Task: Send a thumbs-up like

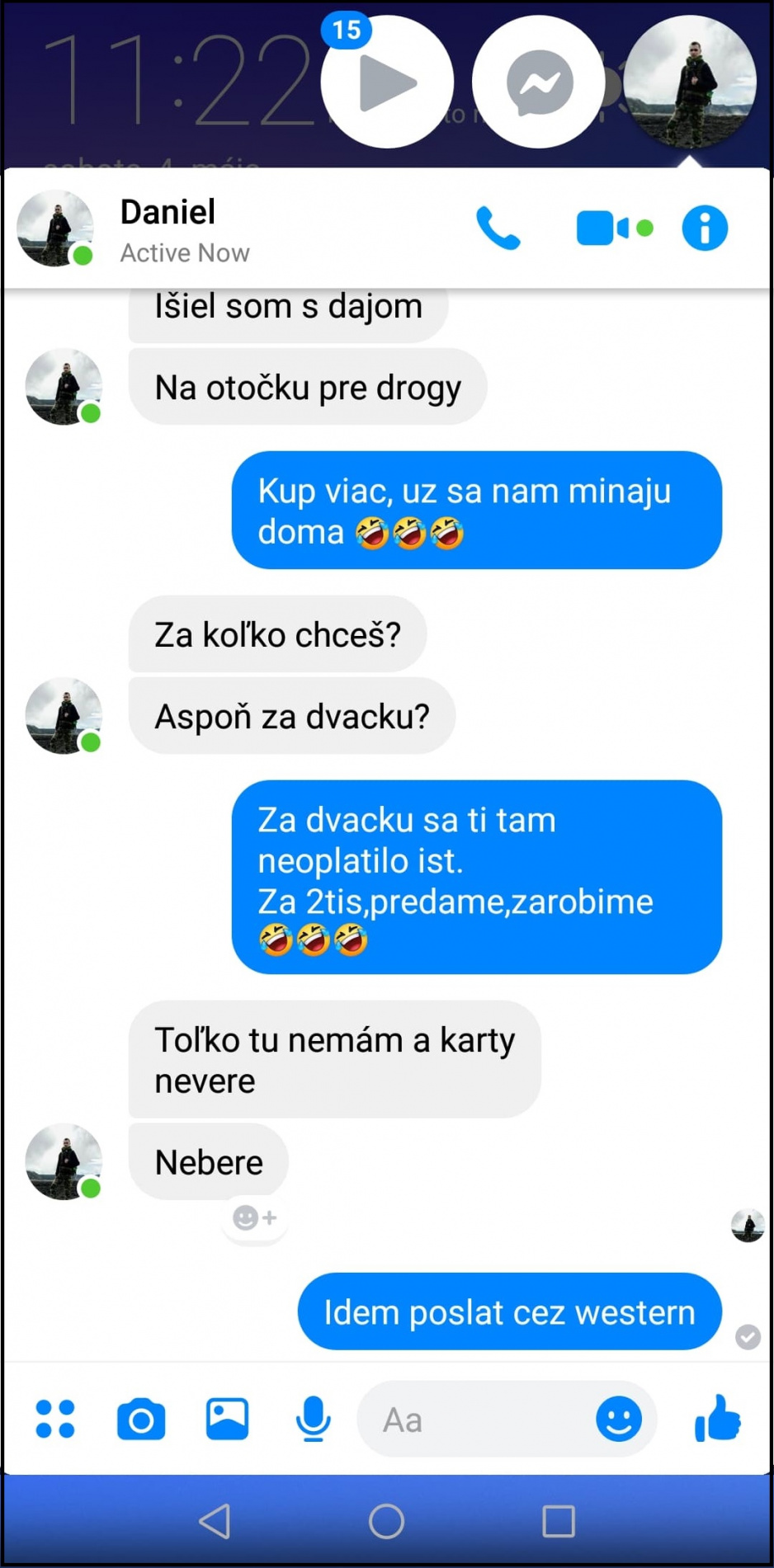Action: pyautogui.click(x=718, y=1419)
